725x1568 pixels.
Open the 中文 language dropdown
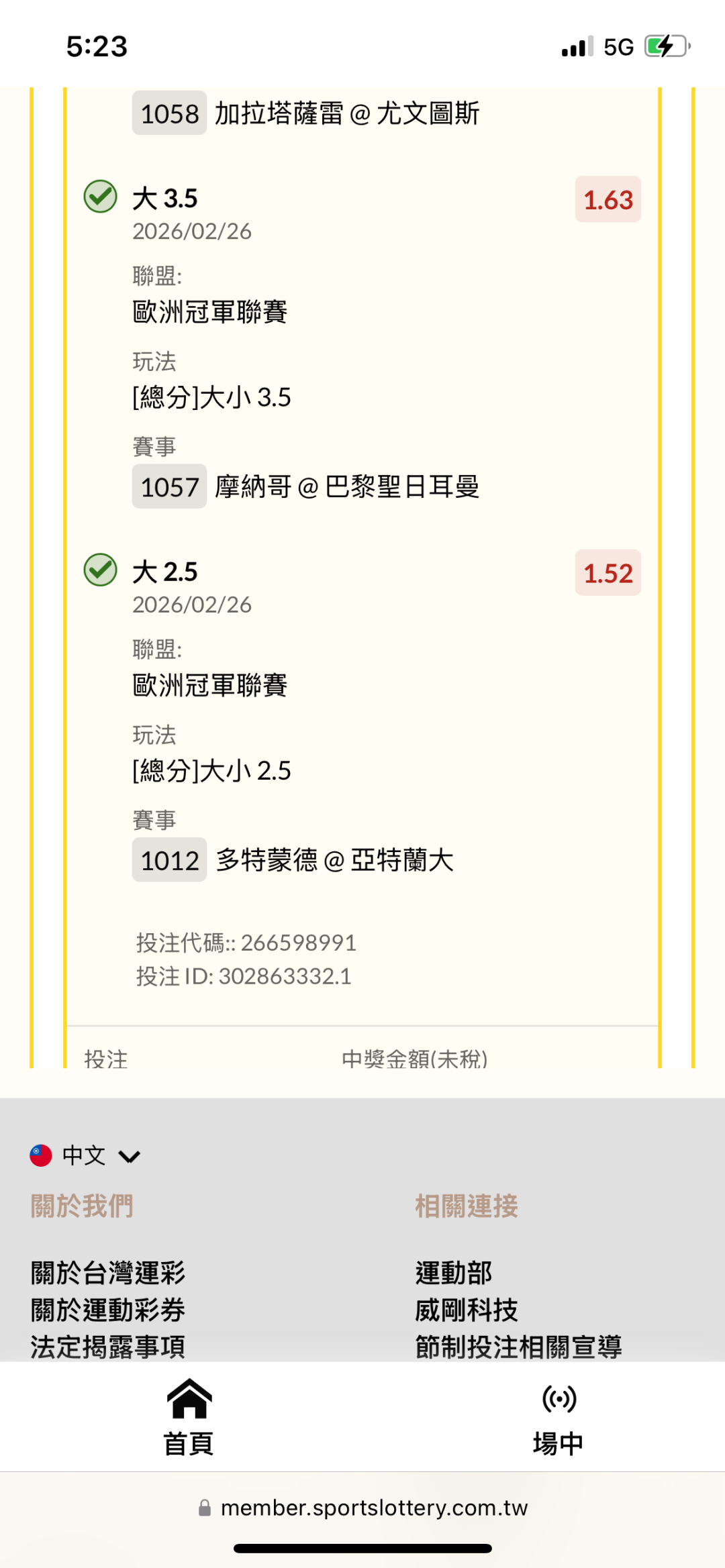tap(85, 1155)
